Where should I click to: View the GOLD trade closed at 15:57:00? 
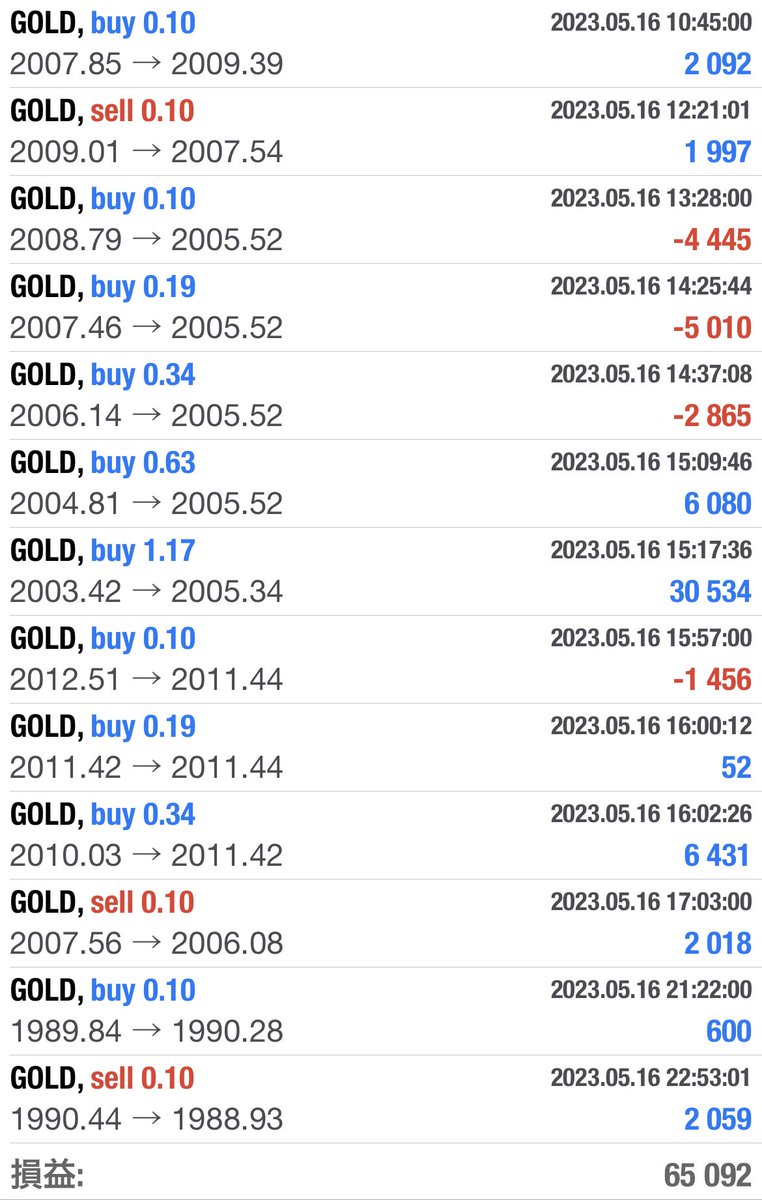pyautogui.click(x=380, y=660)
